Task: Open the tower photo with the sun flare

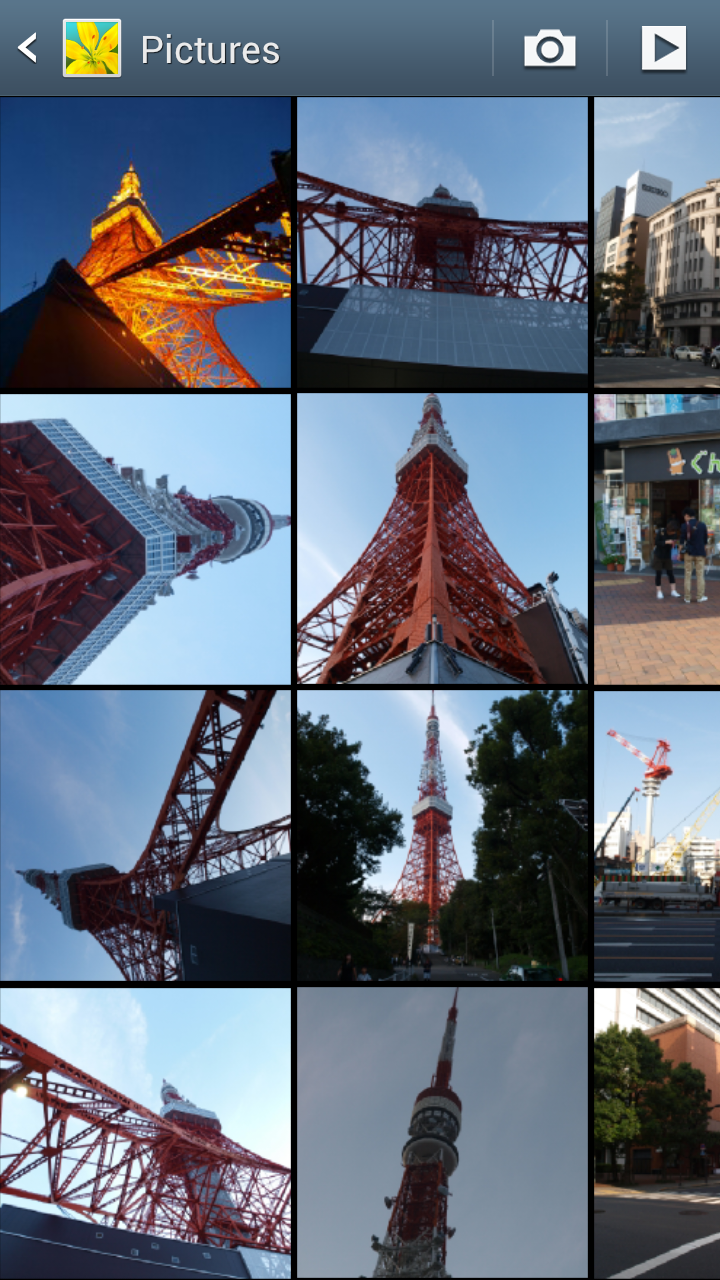Action: pos(145,1132)
